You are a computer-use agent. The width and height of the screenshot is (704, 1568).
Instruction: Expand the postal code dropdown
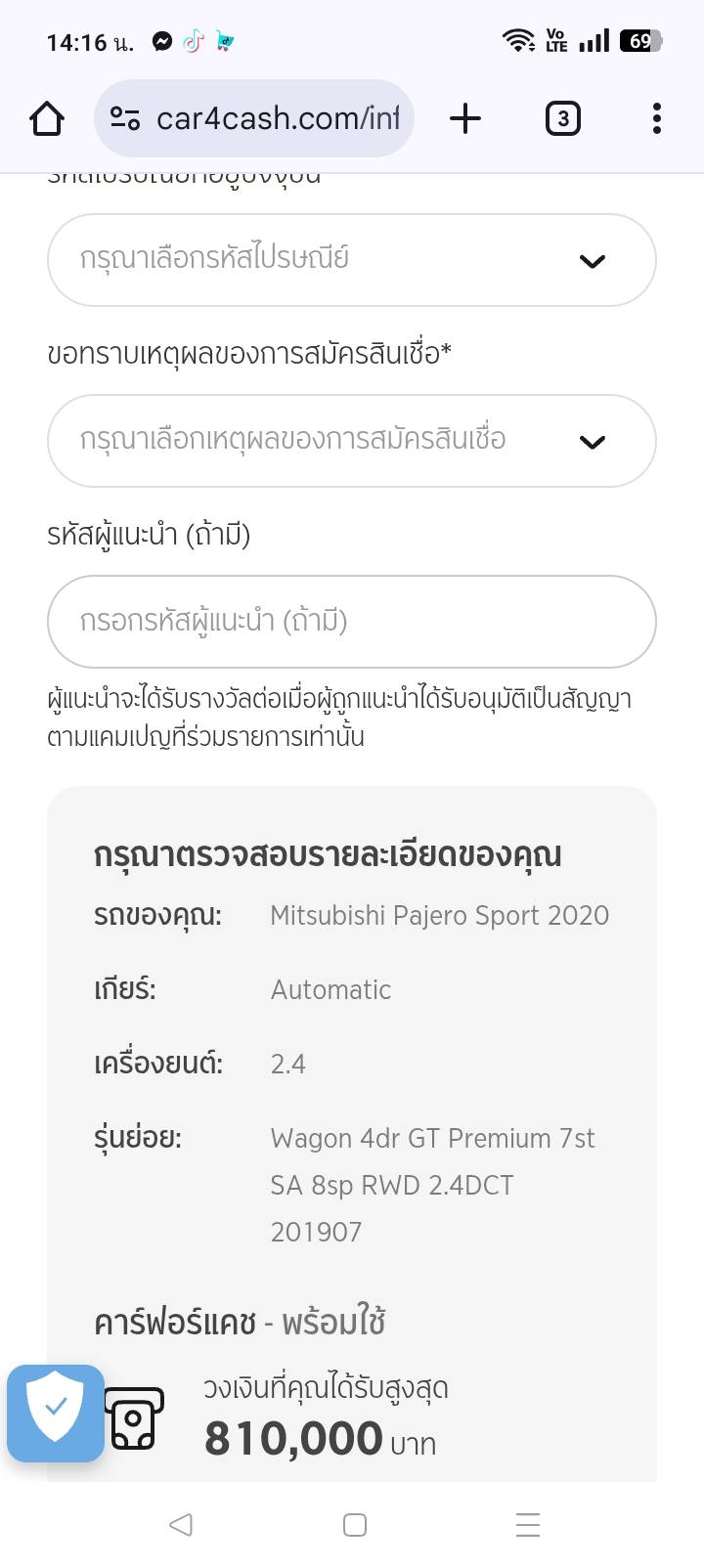(x=352, y=260)
